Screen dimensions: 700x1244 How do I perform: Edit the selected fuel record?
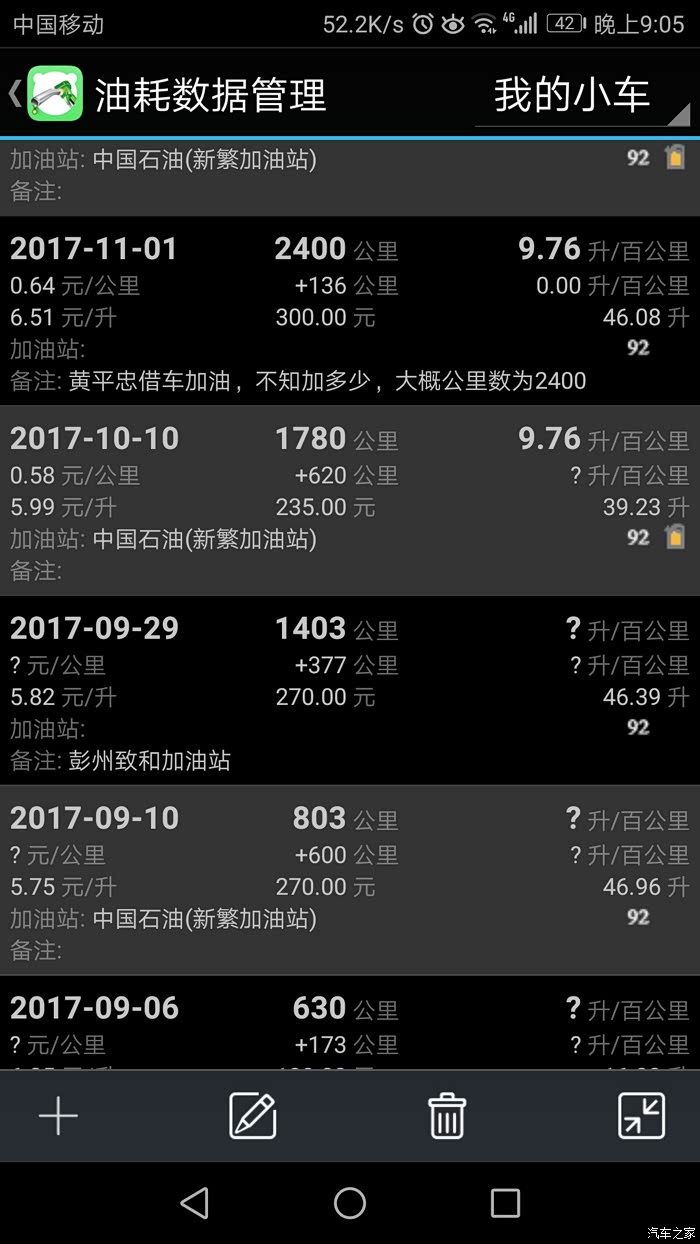click(252, 1116)
